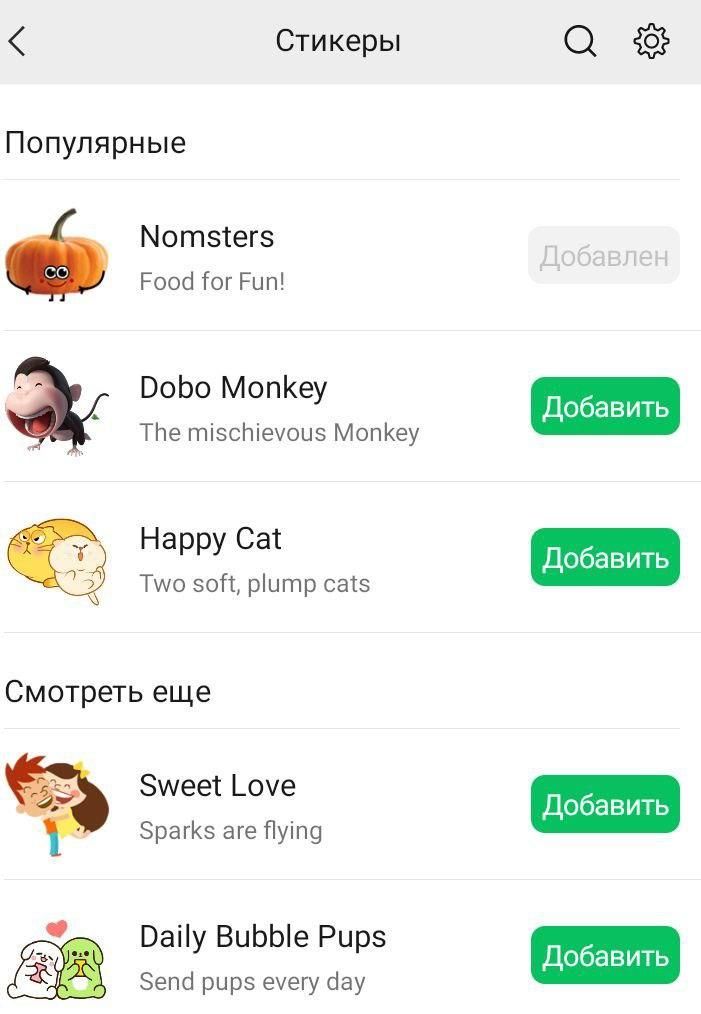Add the Dobo Monkey sticker pack
The height and width of the screenshot is (1014, 701).
(605, 407)
